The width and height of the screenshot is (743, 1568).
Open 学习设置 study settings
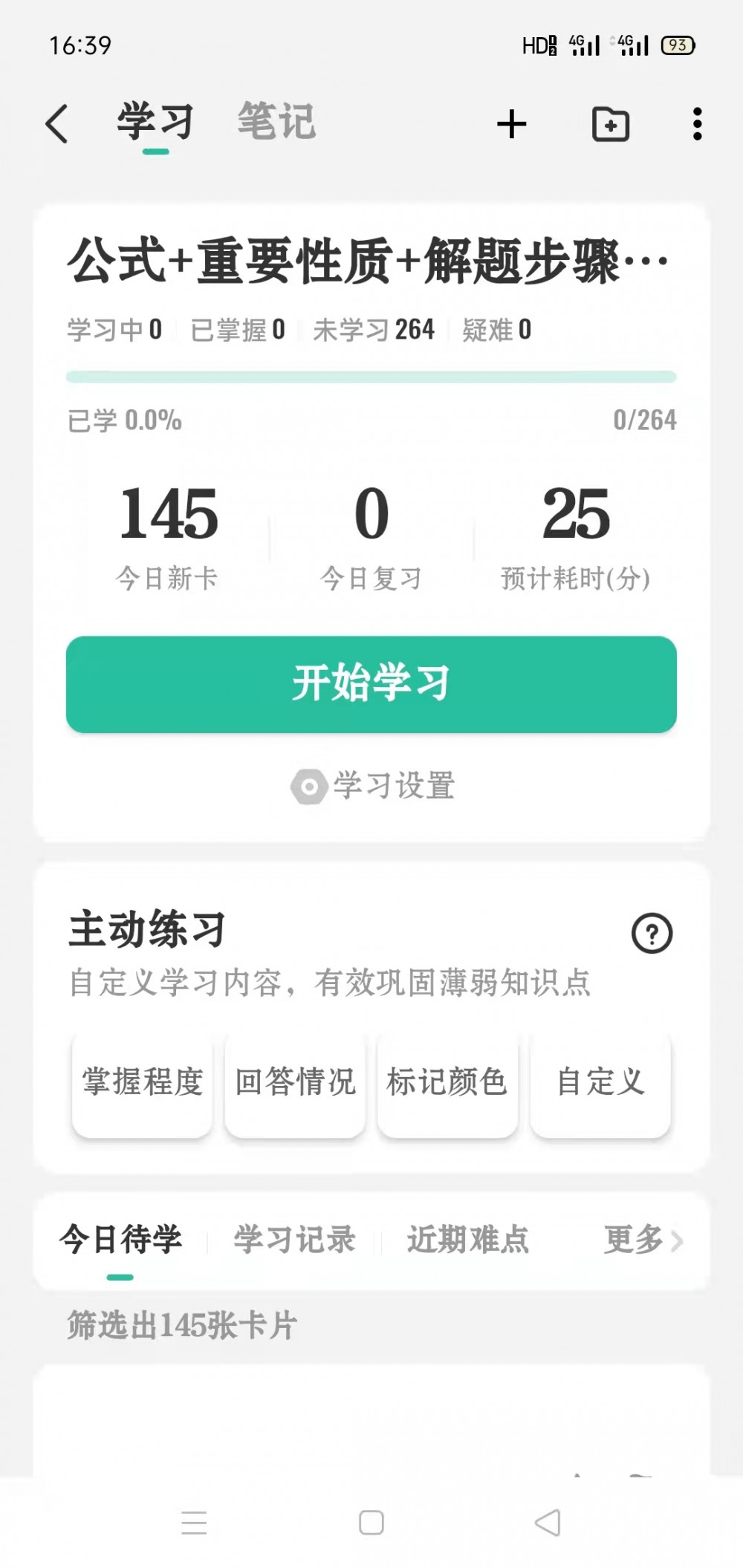(372, 786)
